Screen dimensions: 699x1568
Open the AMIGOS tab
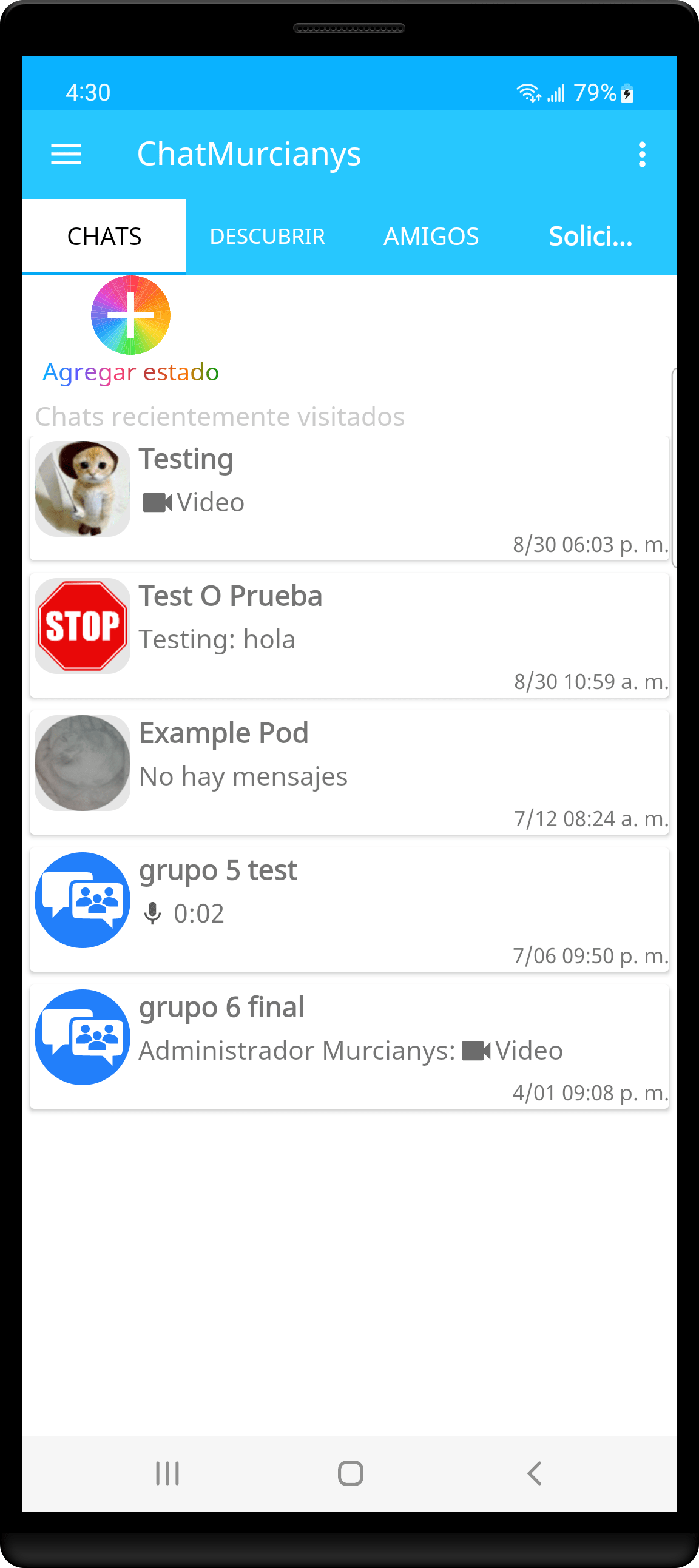coord(431,236)
